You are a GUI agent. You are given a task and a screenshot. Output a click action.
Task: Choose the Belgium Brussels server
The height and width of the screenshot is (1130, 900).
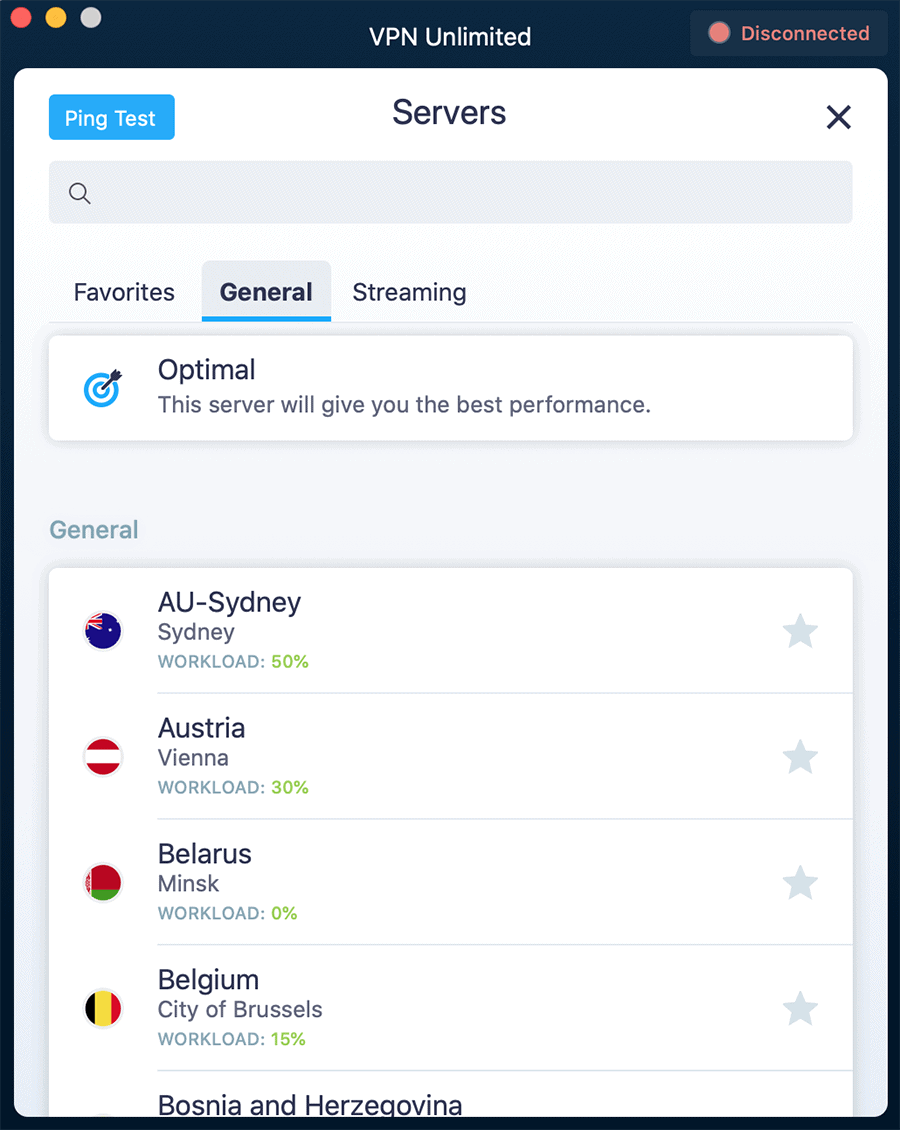click(400, 1009)
